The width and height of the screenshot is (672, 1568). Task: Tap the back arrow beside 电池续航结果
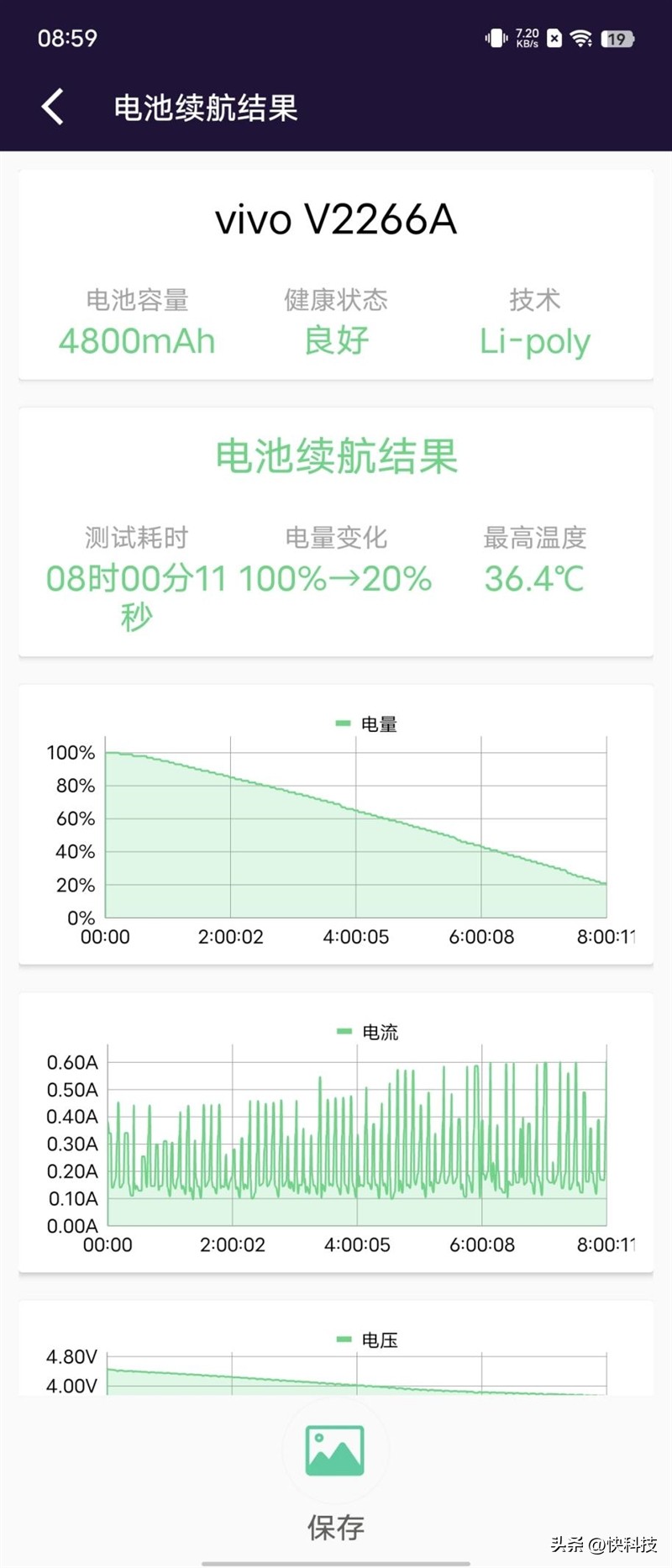tap(52, 108)
